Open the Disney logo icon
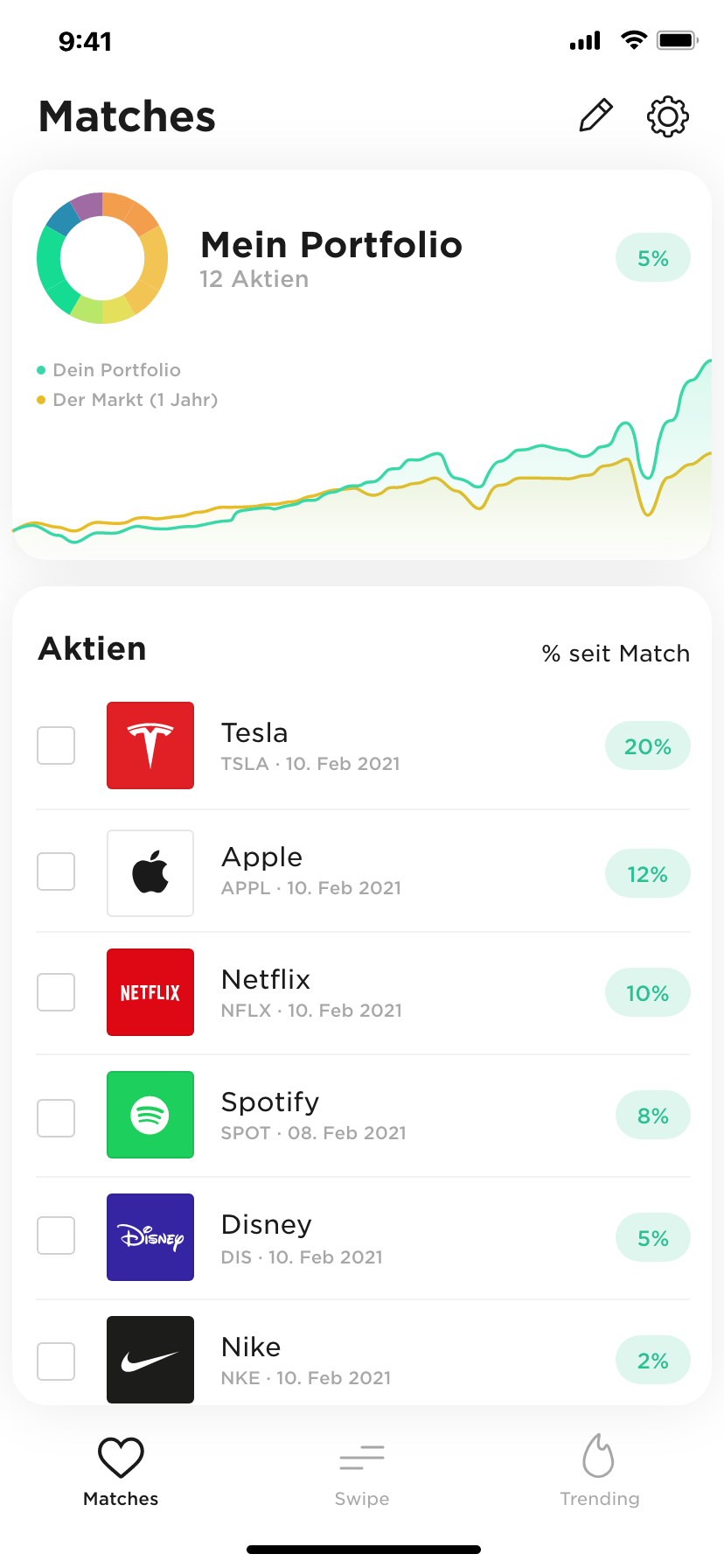 coord(150,1236)
